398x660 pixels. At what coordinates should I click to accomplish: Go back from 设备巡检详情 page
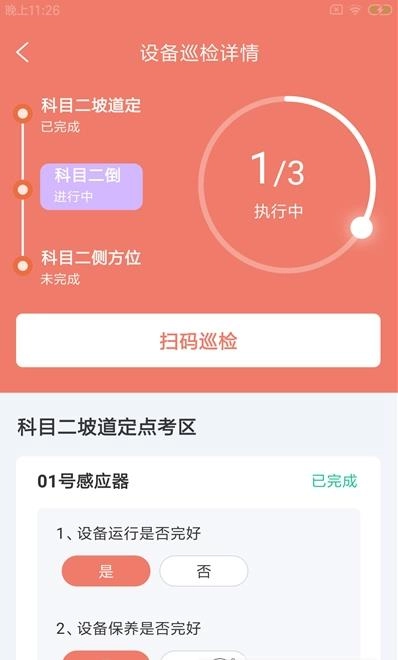(x=23, y=53)
